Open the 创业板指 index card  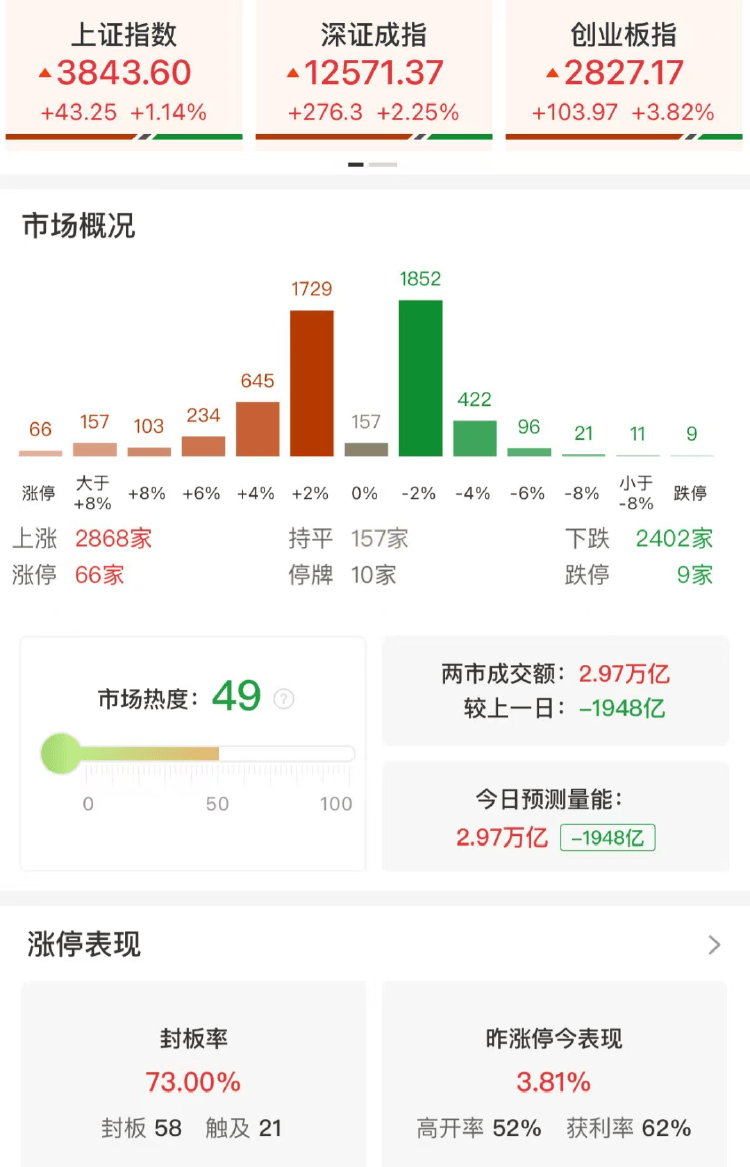622,70
